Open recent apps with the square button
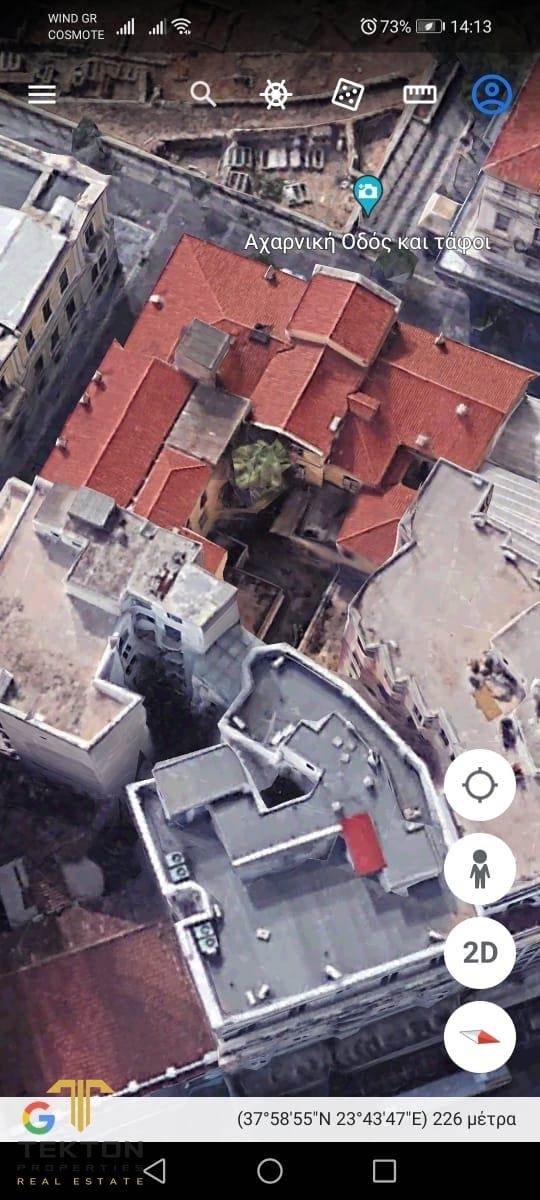 385,1170
